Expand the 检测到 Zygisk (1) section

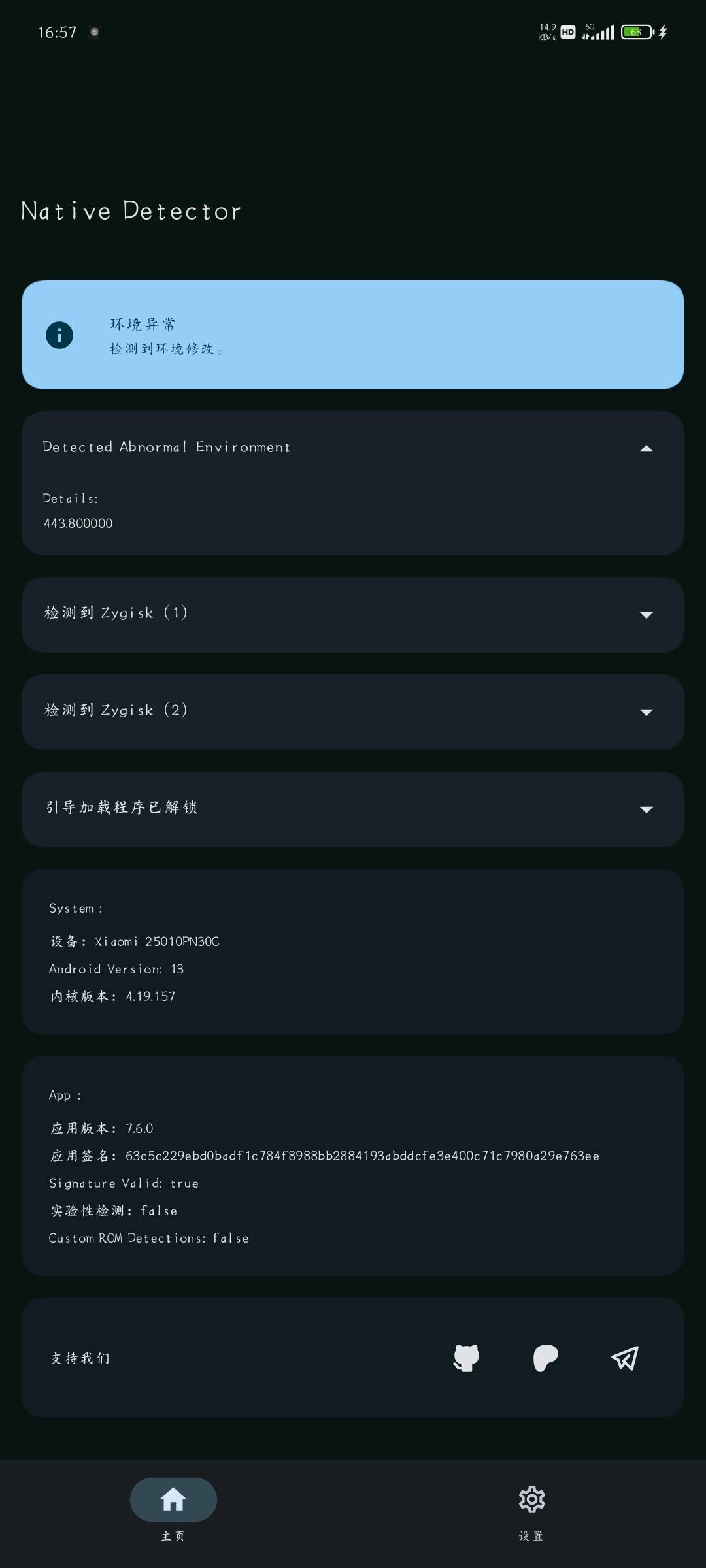pyautogui.click(x=646, y=614)
